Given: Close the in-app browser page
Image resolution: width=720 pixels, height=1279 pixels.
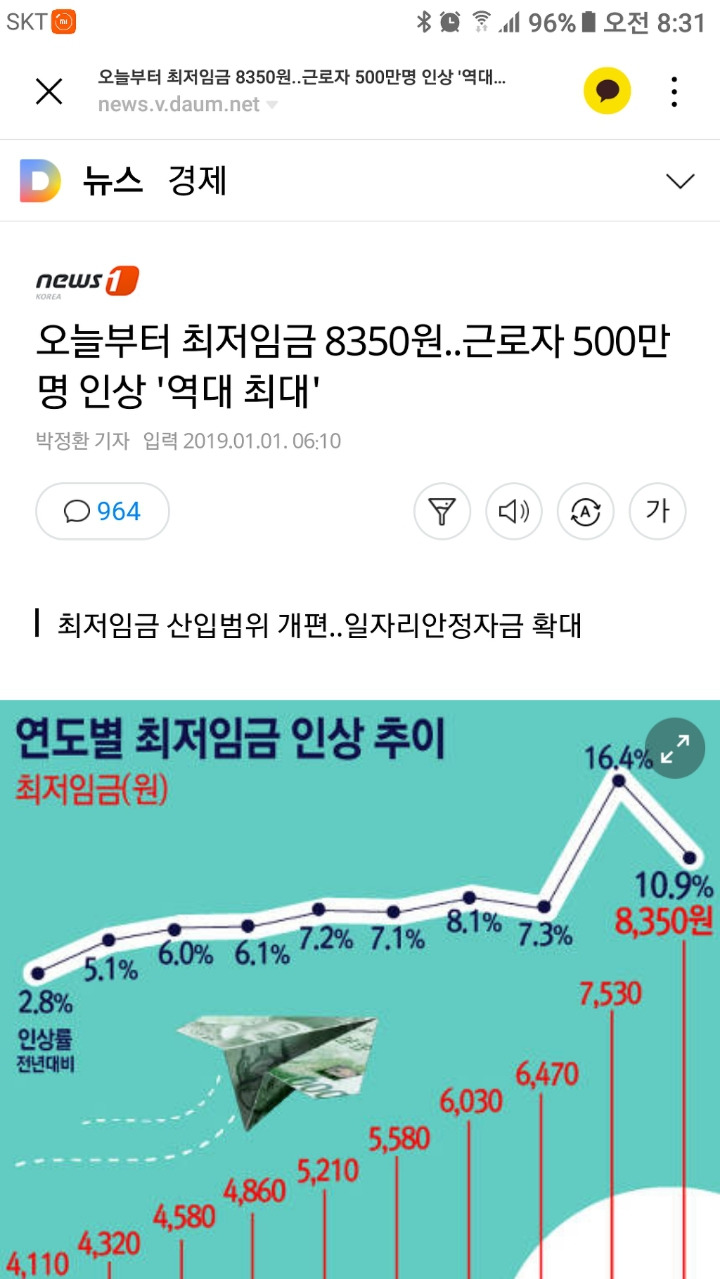Looking at the screenshot, I should [x=49, y=92].
